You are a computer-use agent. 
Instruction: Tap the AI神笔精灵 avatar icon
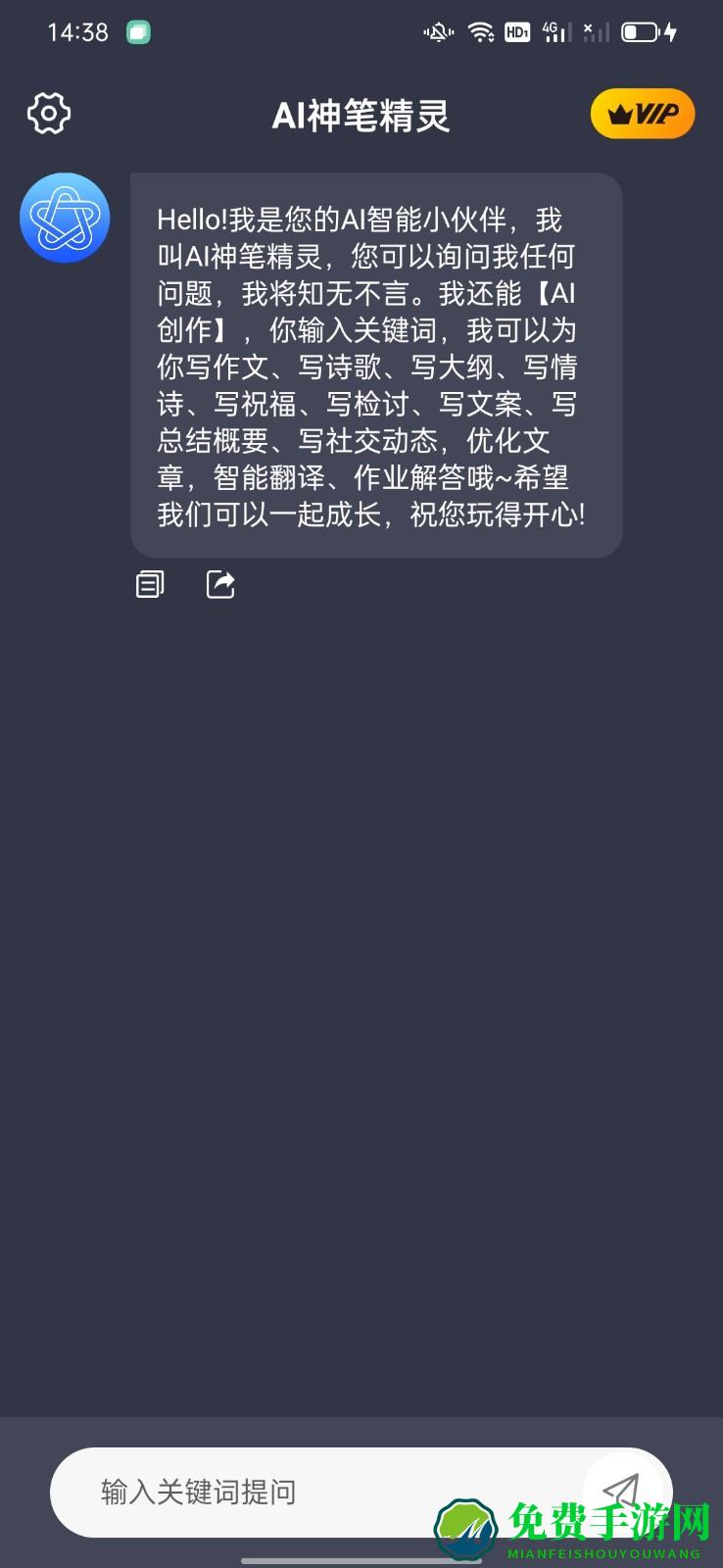(x=65, y=218)
